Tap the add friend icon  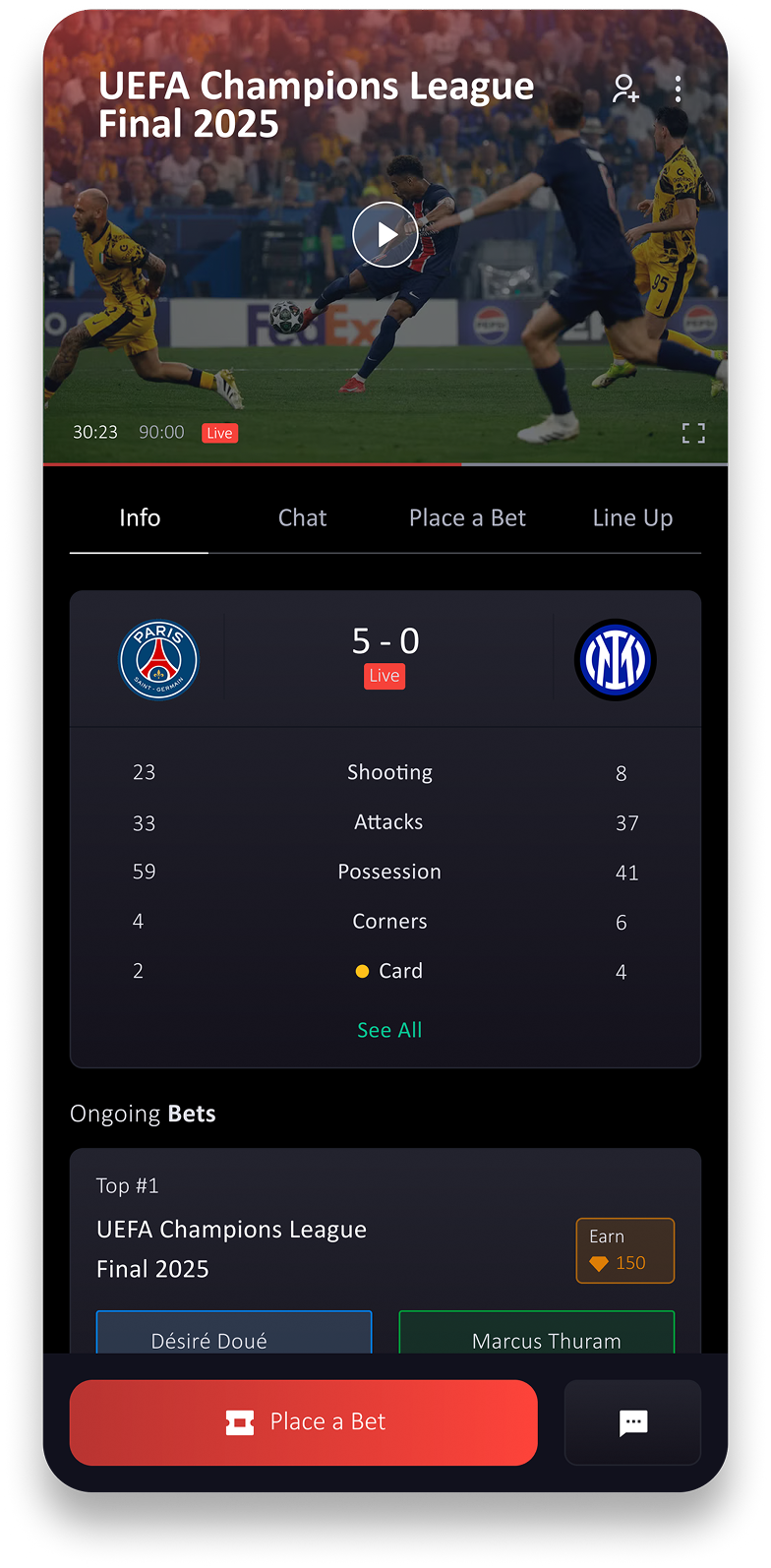tap(625, 89)
